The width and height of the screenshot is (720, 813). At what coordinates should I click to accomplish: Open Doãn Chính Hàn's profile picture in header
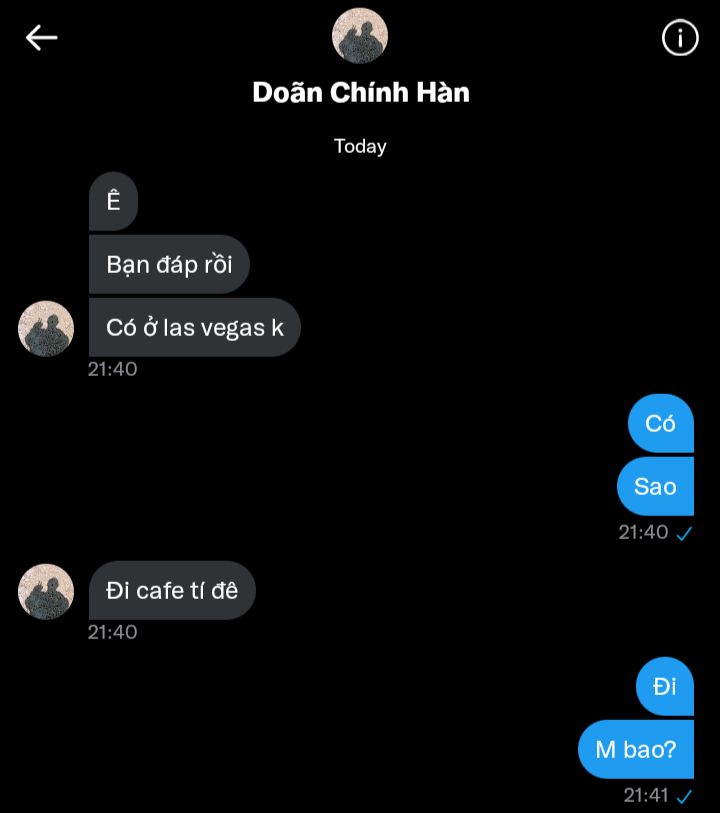pos(360,36)
